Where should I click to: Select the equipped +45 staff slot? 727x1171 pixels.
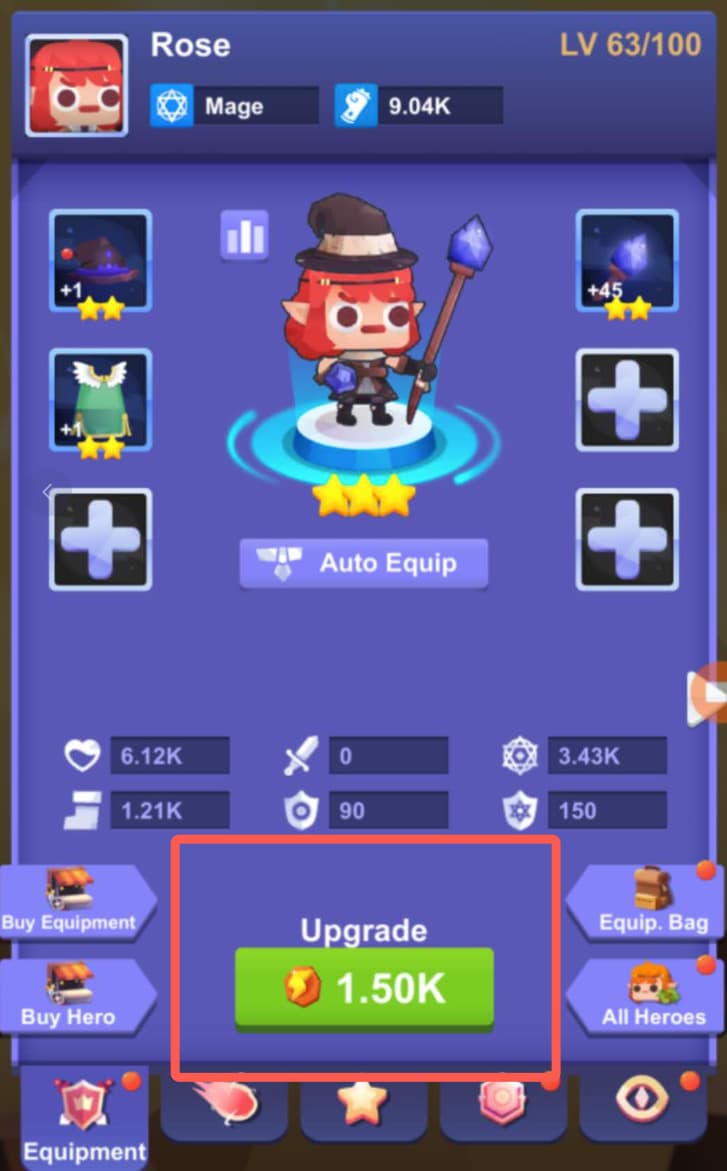pos(628,260)
